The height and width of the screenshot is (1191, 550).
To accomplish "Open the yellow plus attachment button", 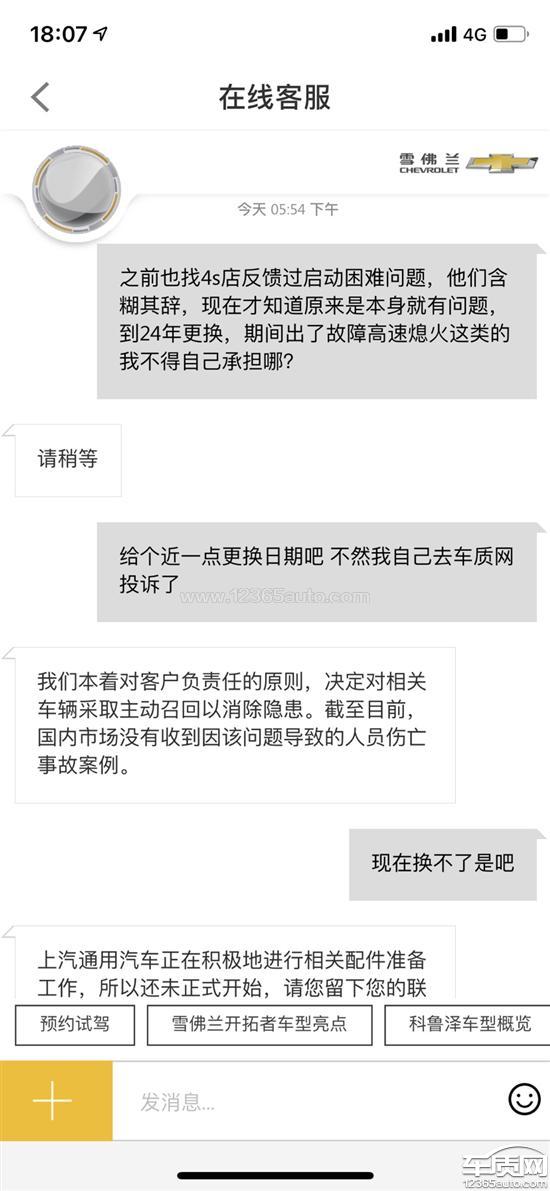I will click(56, 1101).
